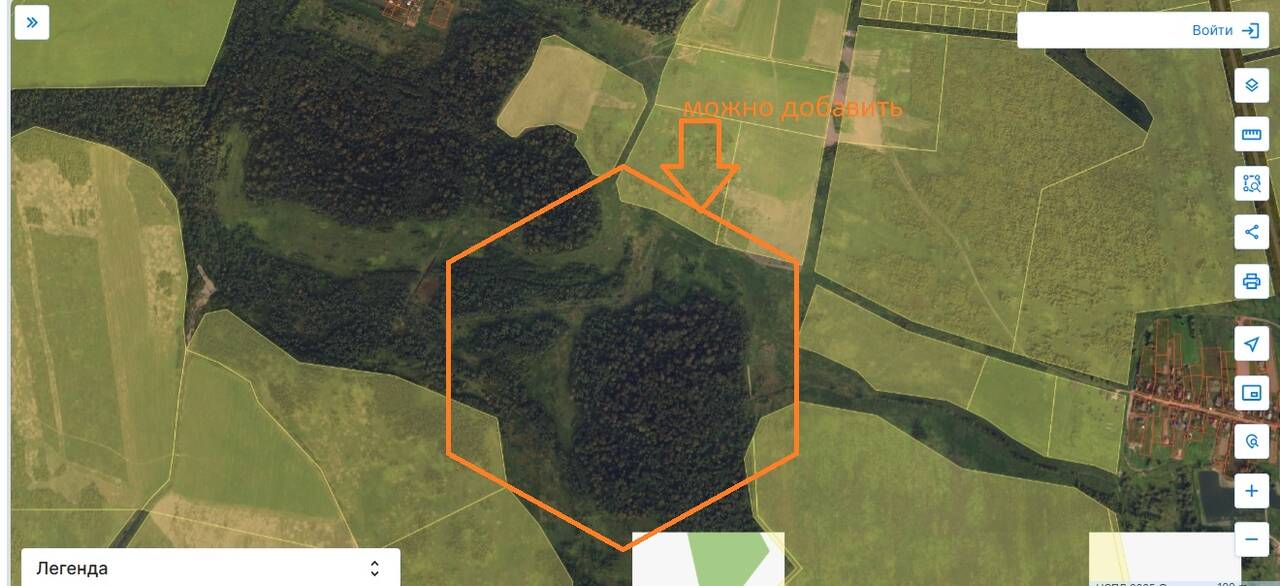Share the current map view
This screenshot has width=1280, height=586.
pos(1251,232)
